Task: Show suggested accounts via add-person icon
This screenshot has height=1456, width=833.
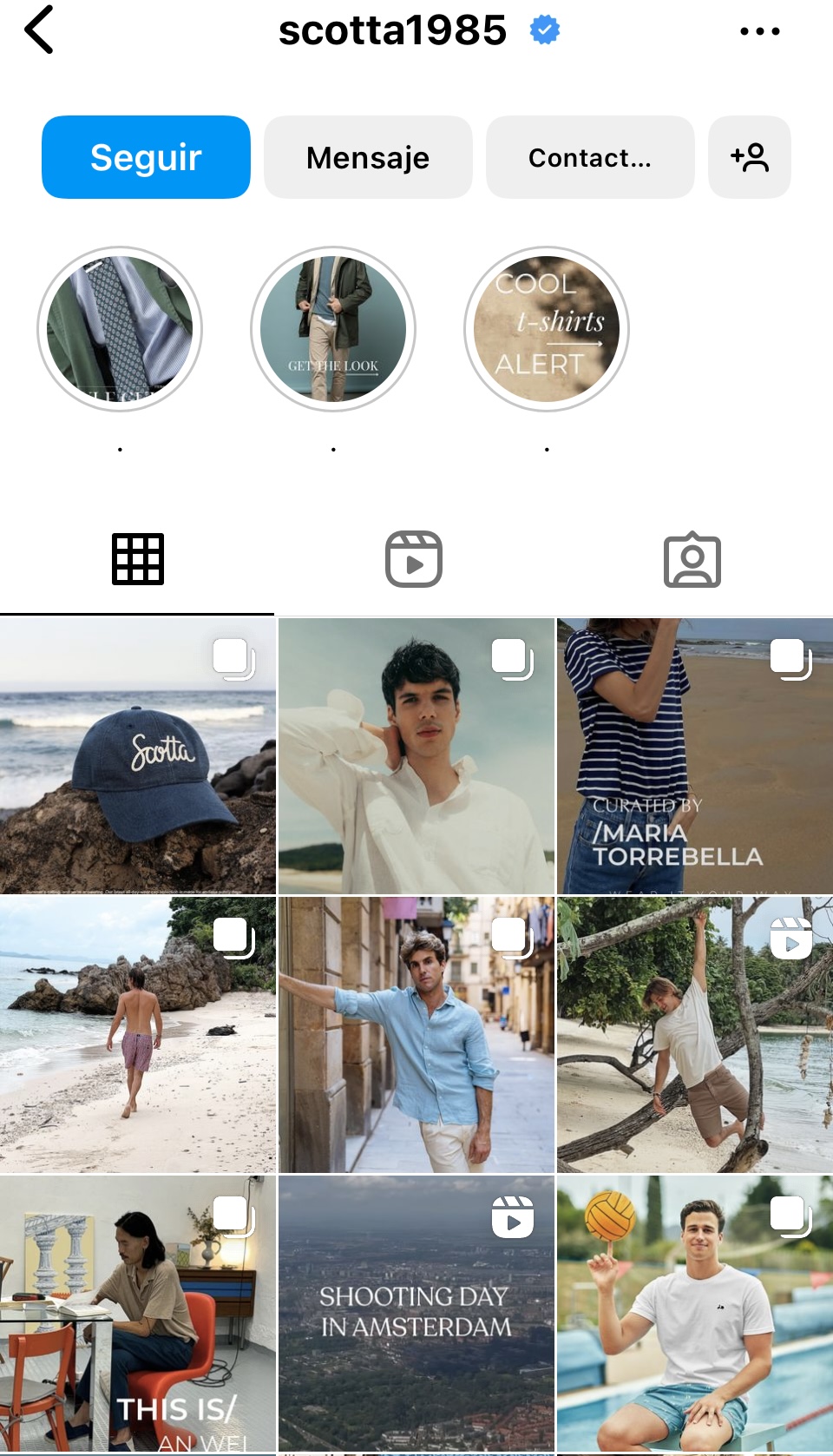Action: coord(749,157)
